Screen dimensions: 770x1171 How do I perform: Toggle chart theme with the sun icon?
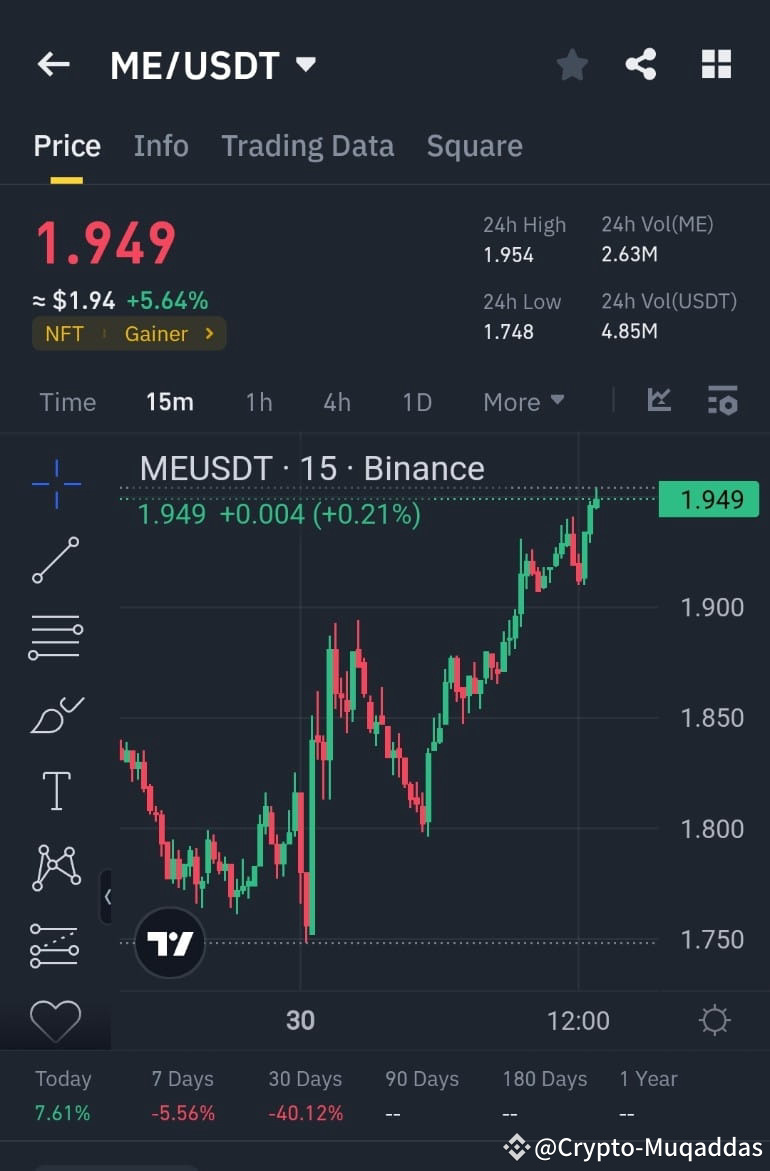(x=714, y=1020)
